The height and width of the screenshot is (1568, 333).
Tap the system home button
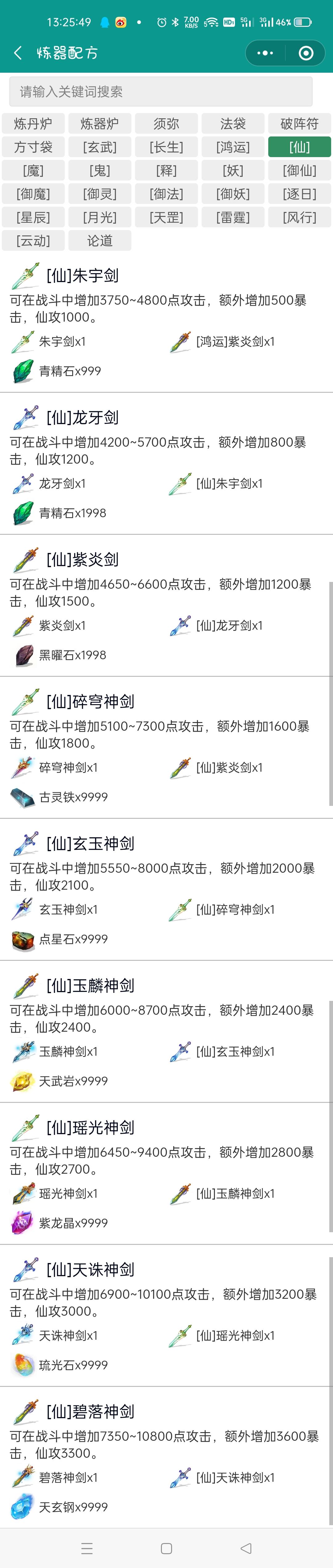pyautogui.click(x=166, y=1548)
